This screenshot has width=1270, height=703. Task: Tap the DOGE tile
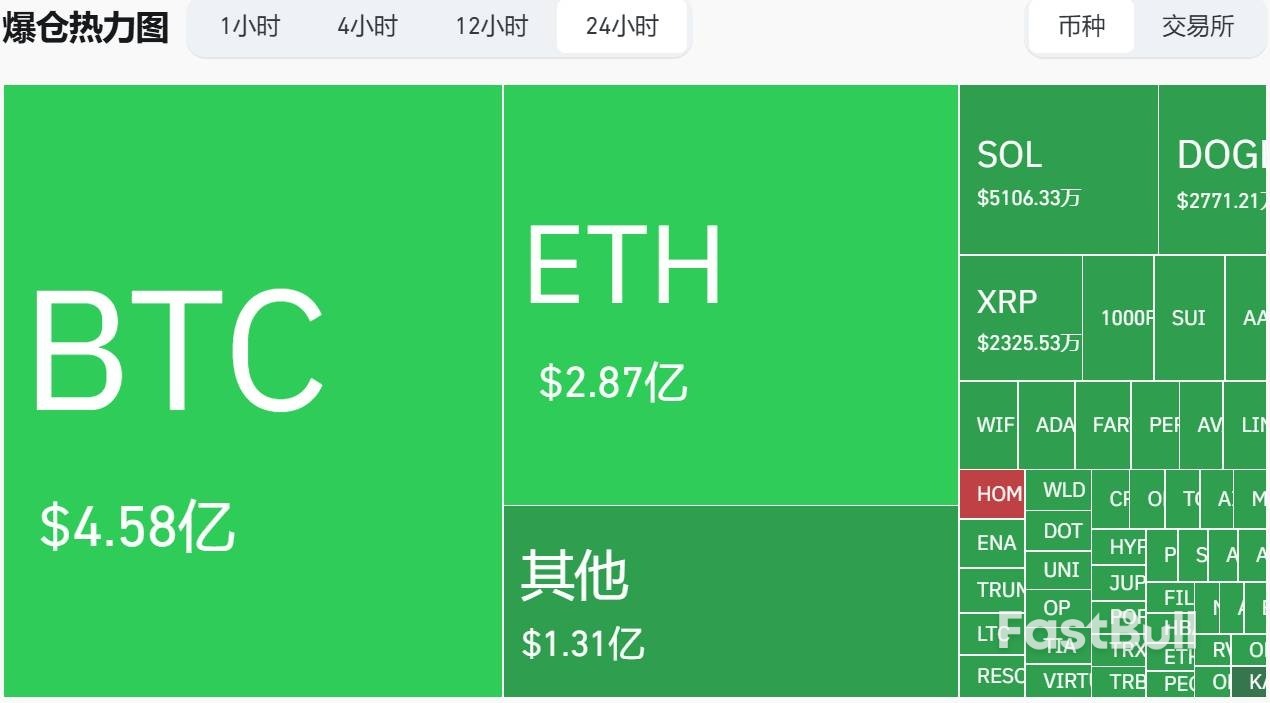pyautogui.click(x=1214, y=170)
